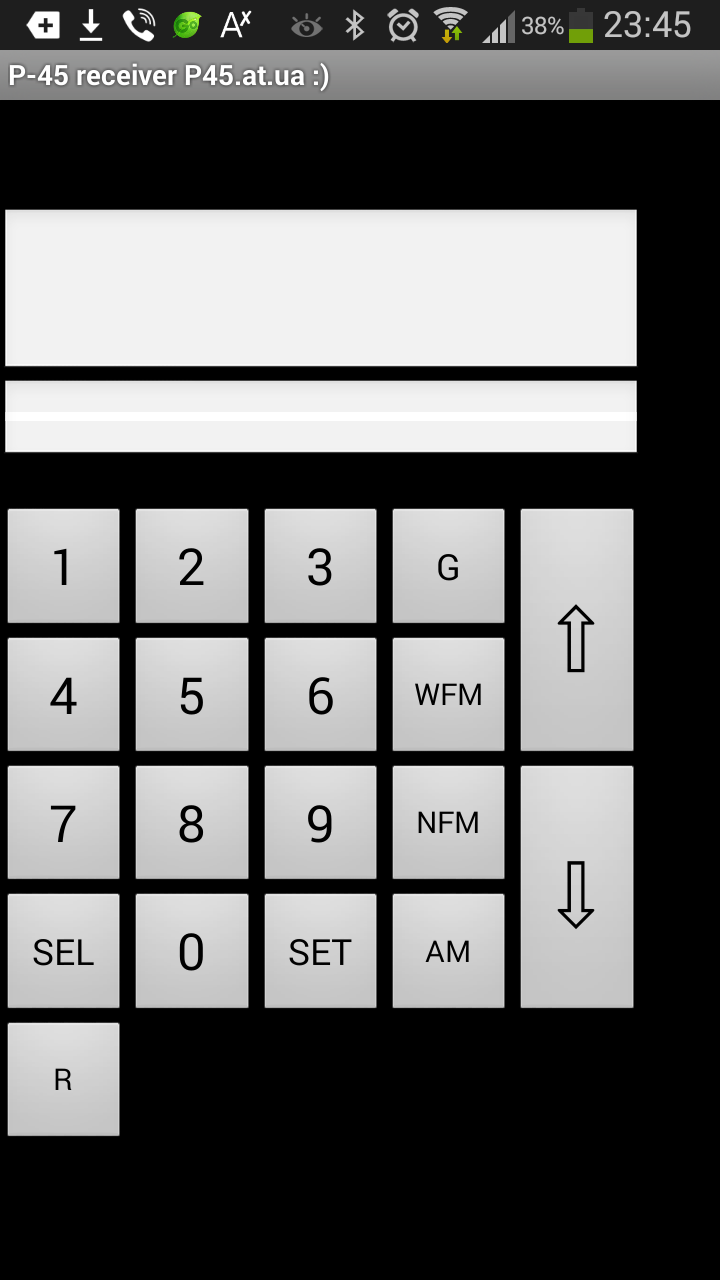Tap the number 3 key
This screenshot has height=1280, width=720.
click(320, 566)
